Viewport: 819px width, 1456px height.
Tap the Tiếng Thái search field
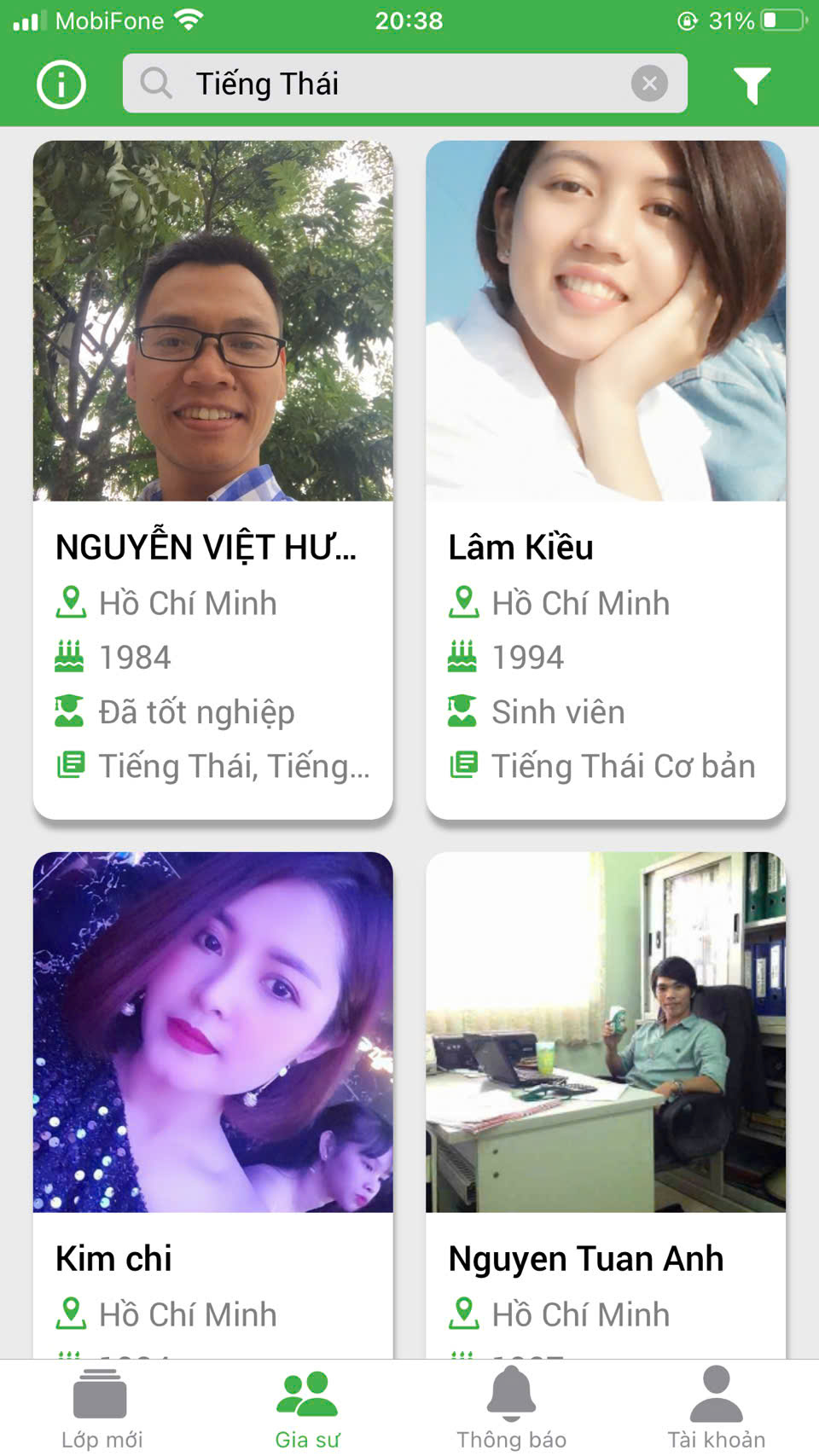point(384,84)
